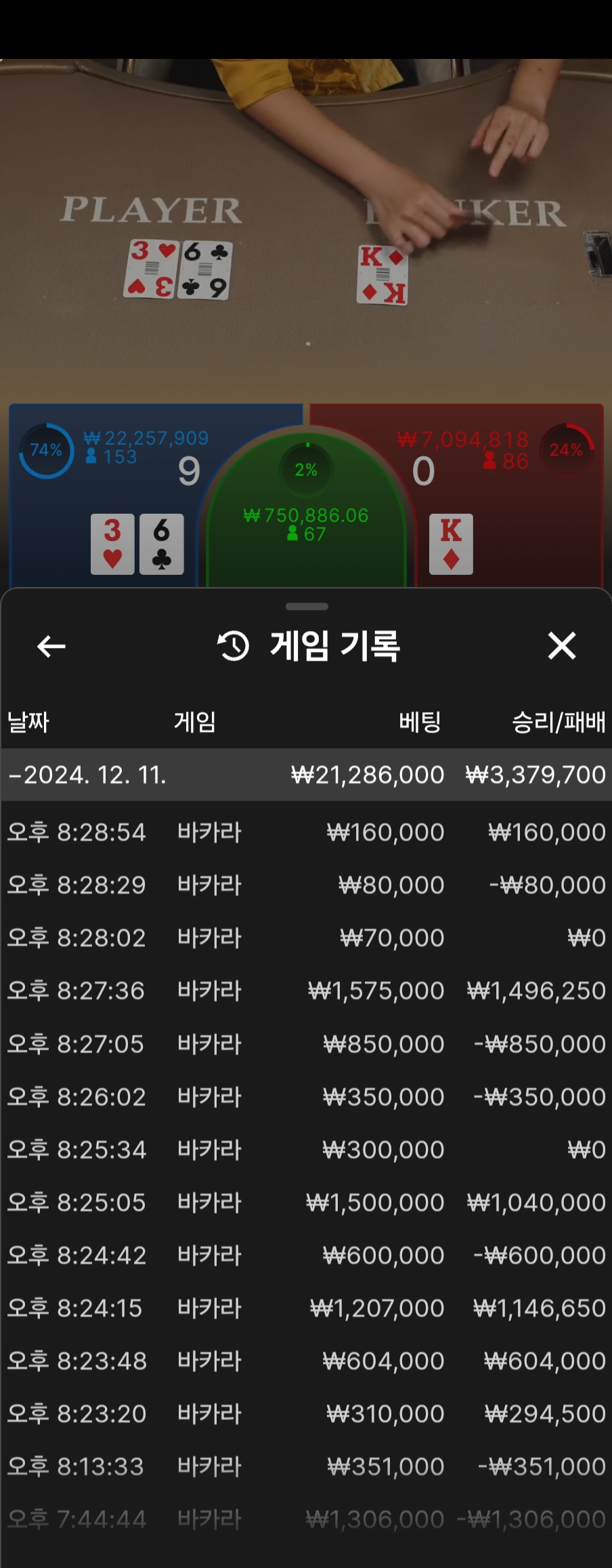
Task: Open the 오후 8:27:36 바카라 record
Action: [x=306, y=990]
